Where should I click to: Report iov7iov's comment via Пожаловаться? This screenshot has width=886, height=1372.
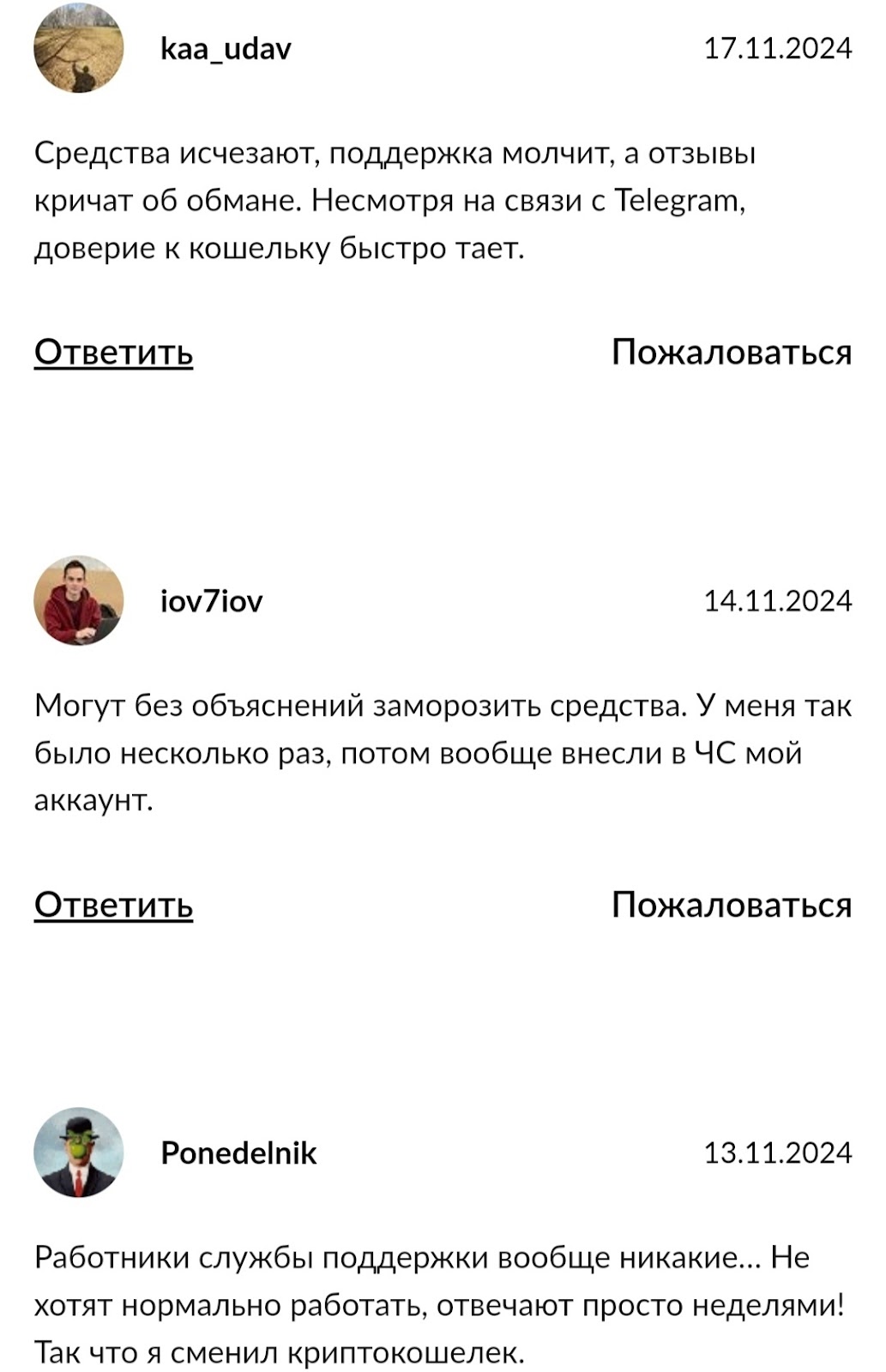point(729,905)
